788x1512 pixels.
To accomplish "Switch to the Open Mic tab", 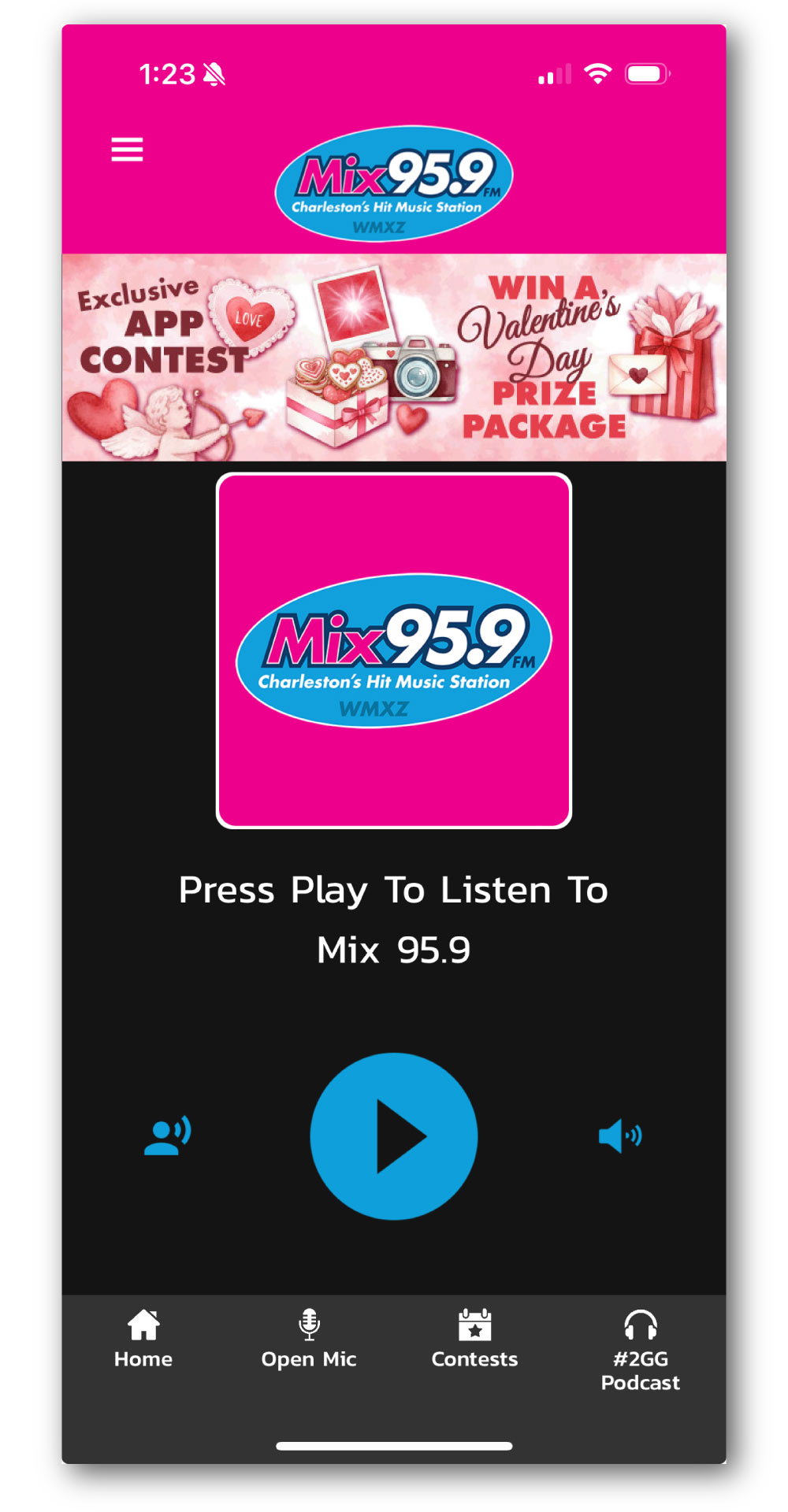I will coord(309,1340).
